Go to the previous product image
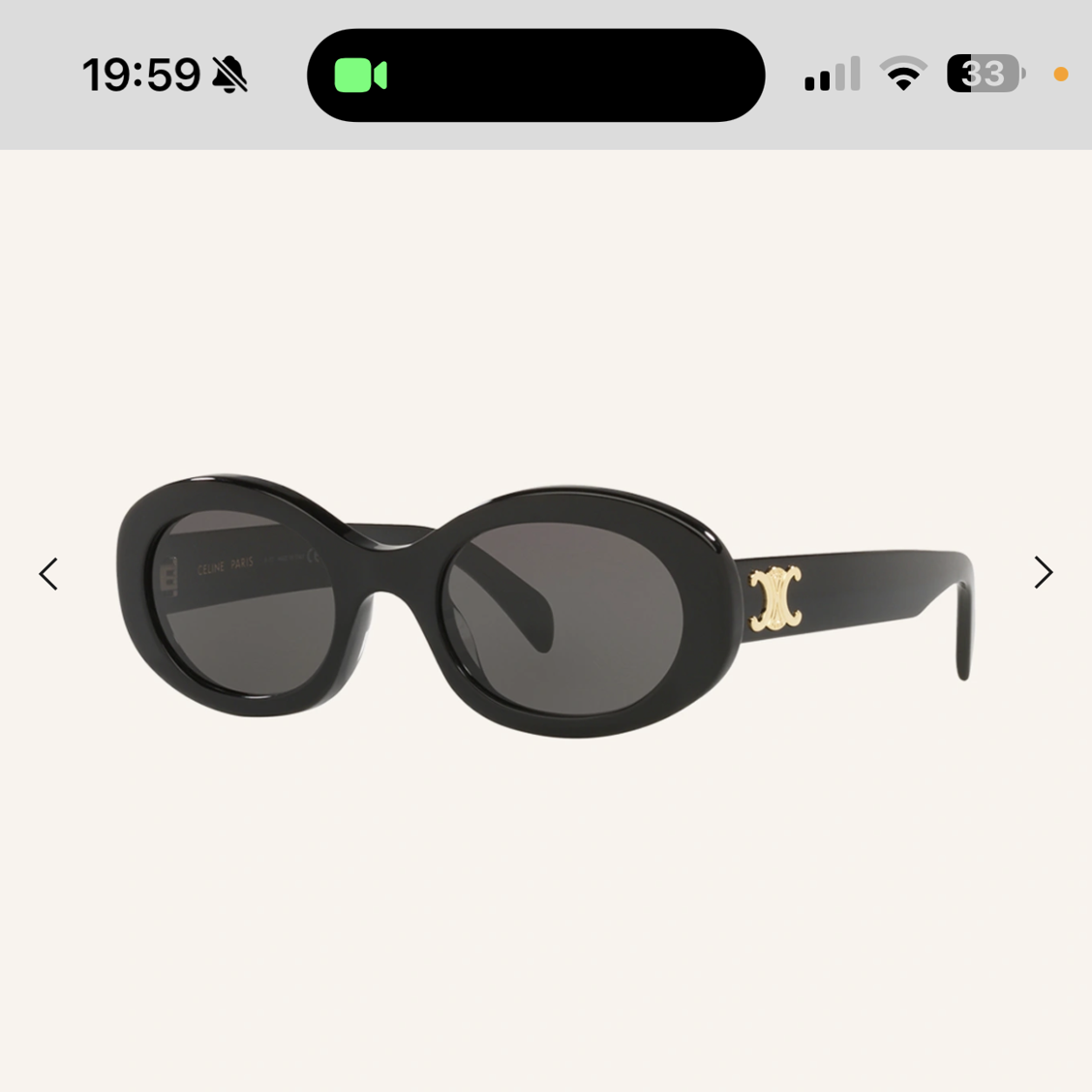Image resolution: width=1092 pixels, height=1092 pixels. (48, 574)
